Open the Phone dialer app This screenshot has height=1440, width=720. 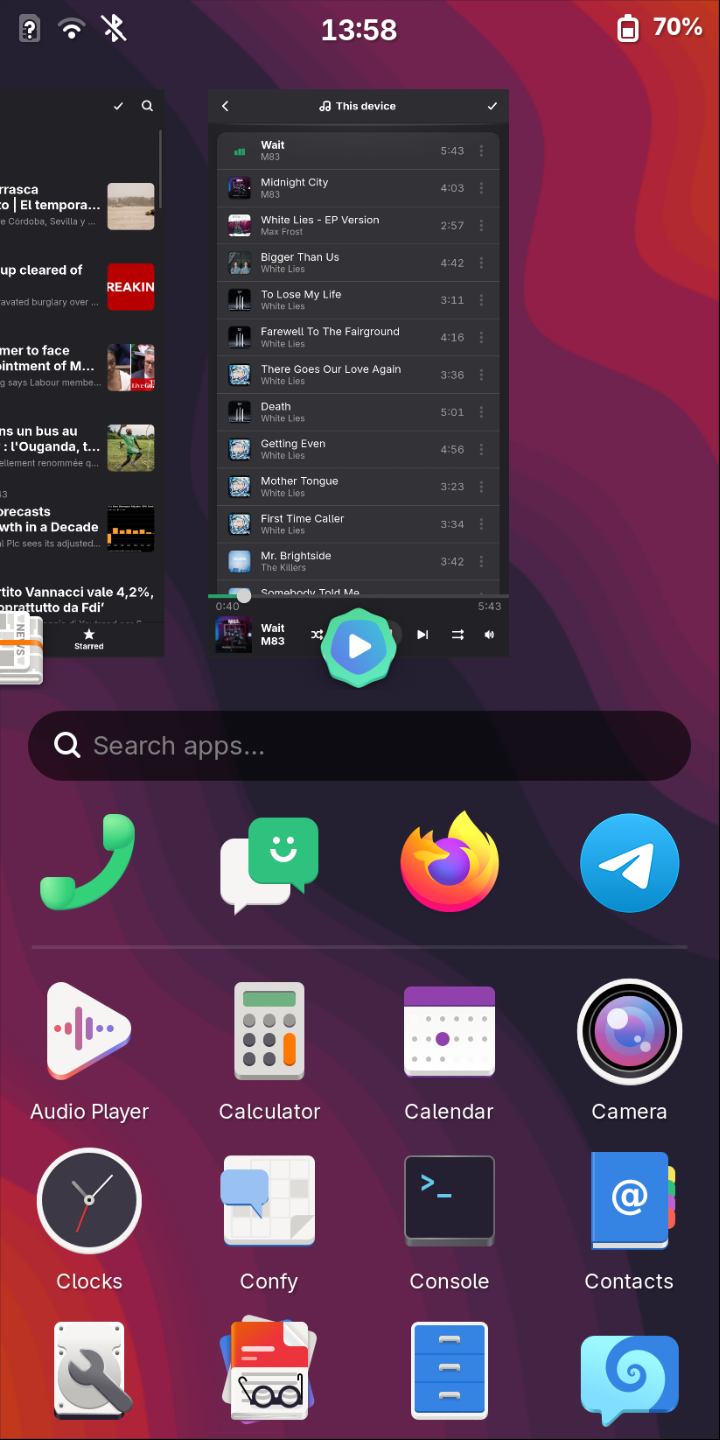tap(88, 862)
